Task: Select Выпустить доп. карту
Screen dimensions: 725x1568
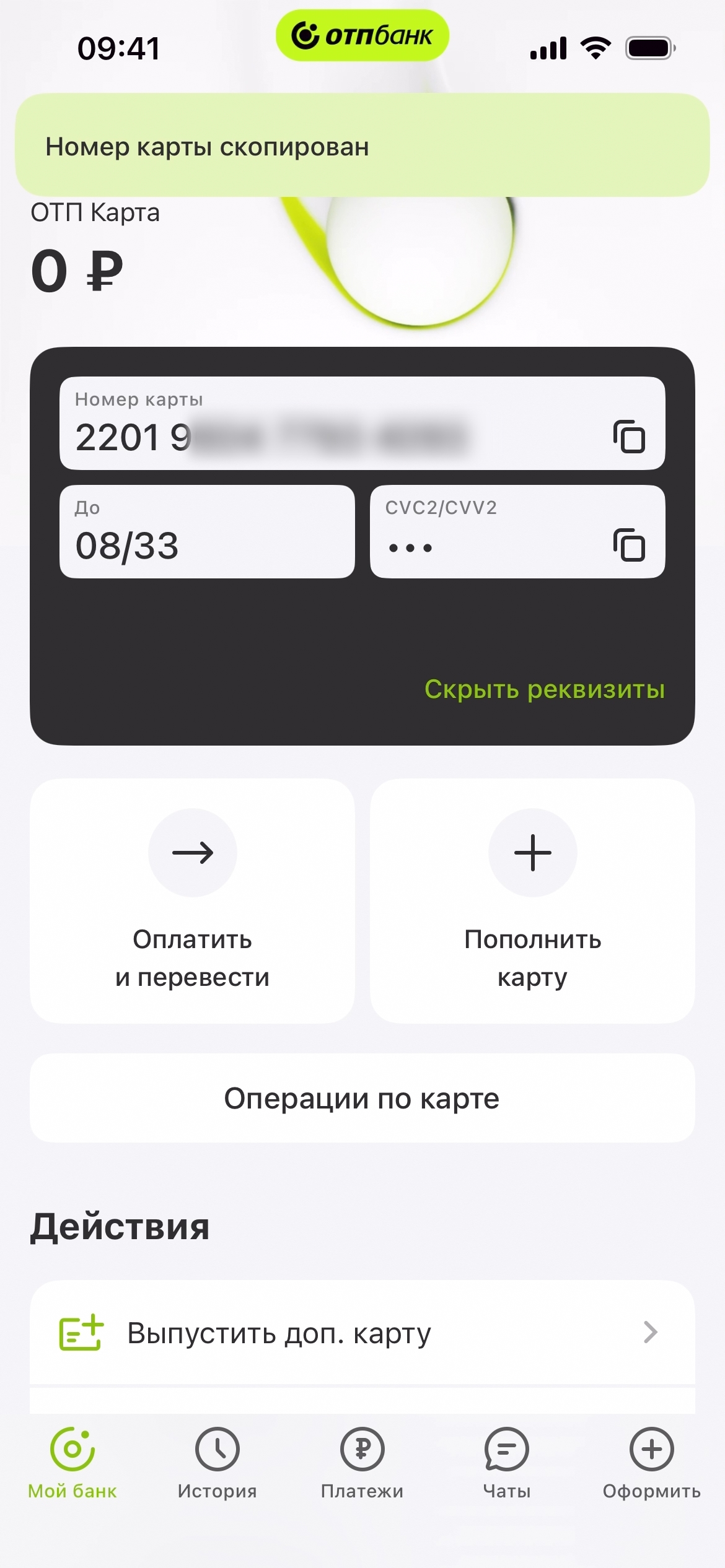Action: [362, 1333]
